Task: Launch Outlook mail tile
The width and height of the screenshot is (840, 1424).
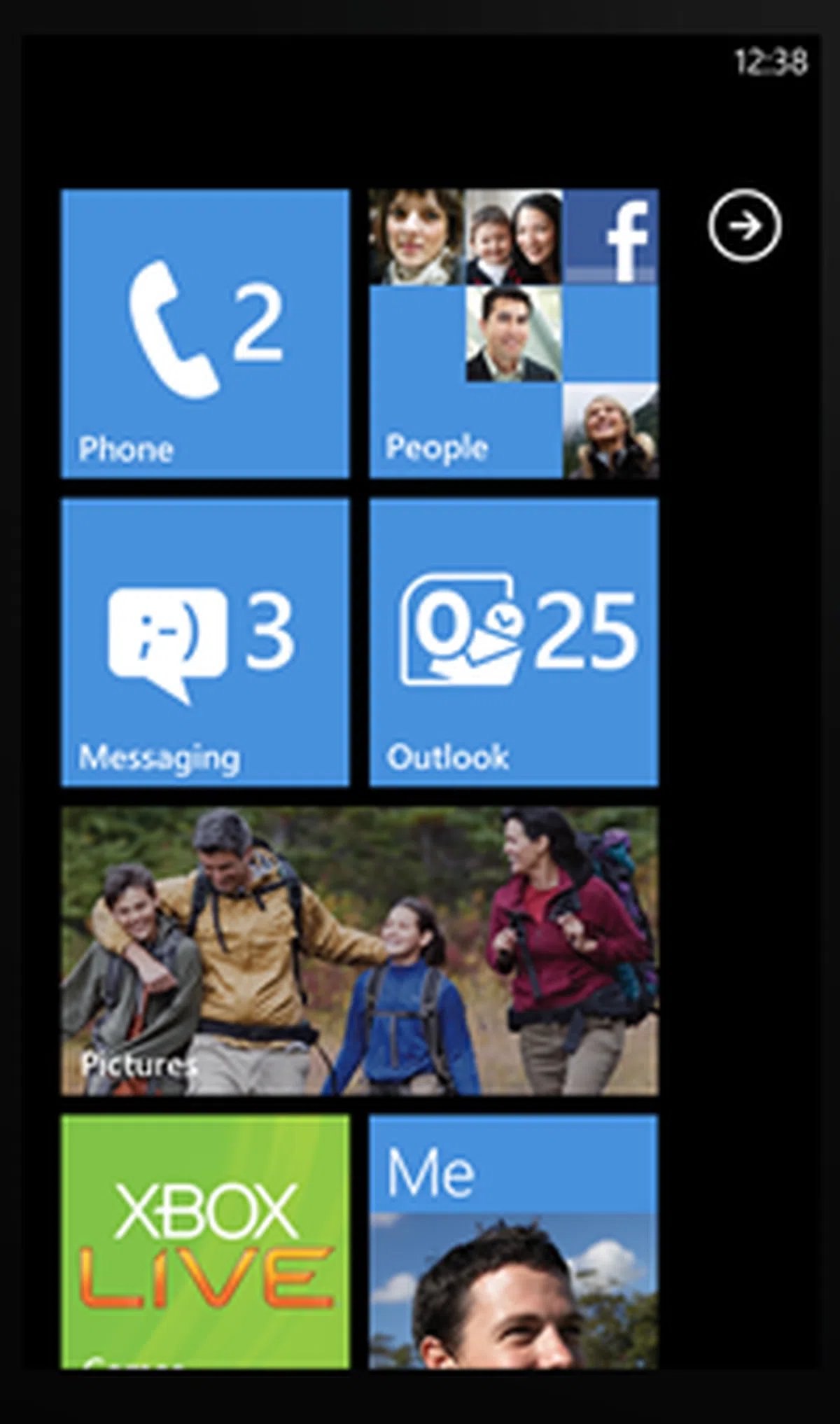Action: tap(514, 642)
